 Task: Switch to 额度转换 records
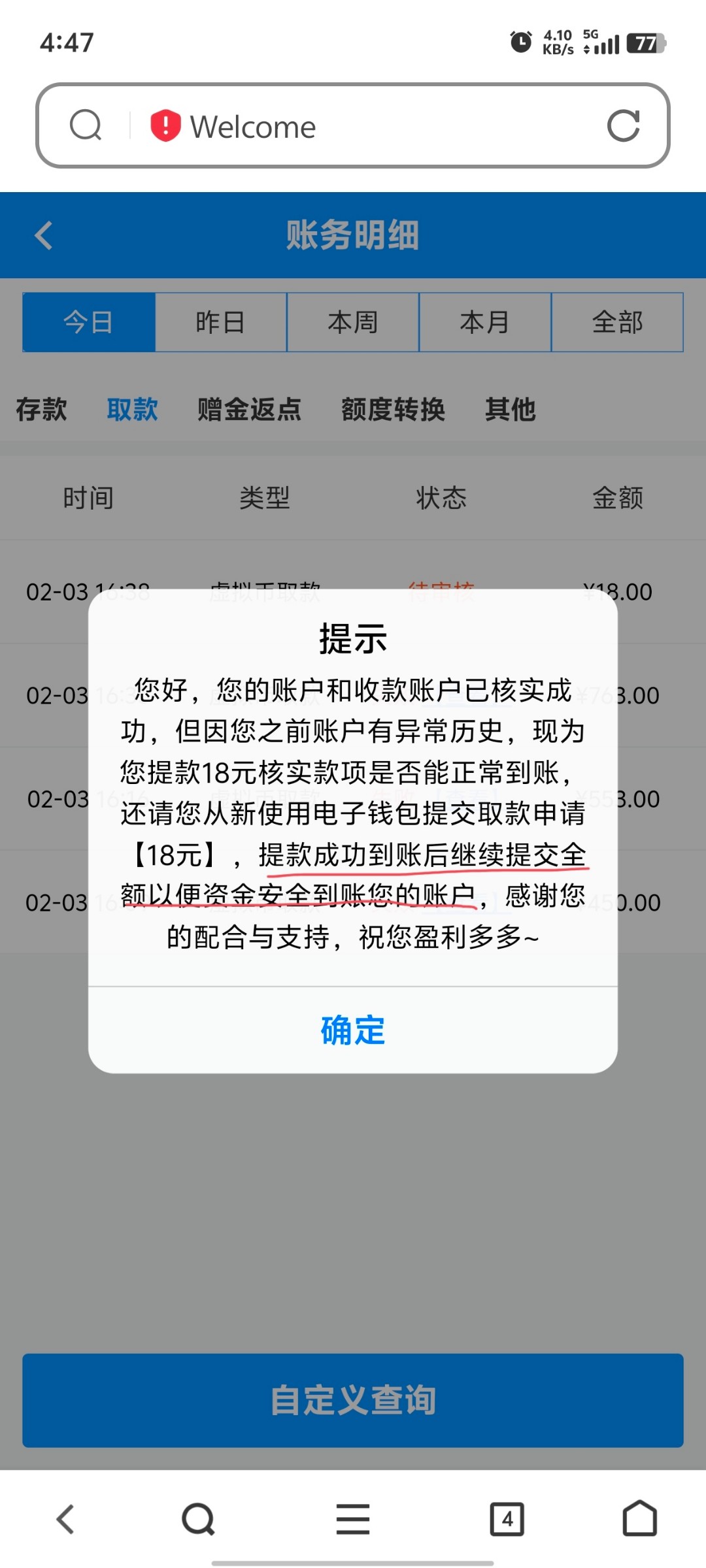click(x=393, y=410)
